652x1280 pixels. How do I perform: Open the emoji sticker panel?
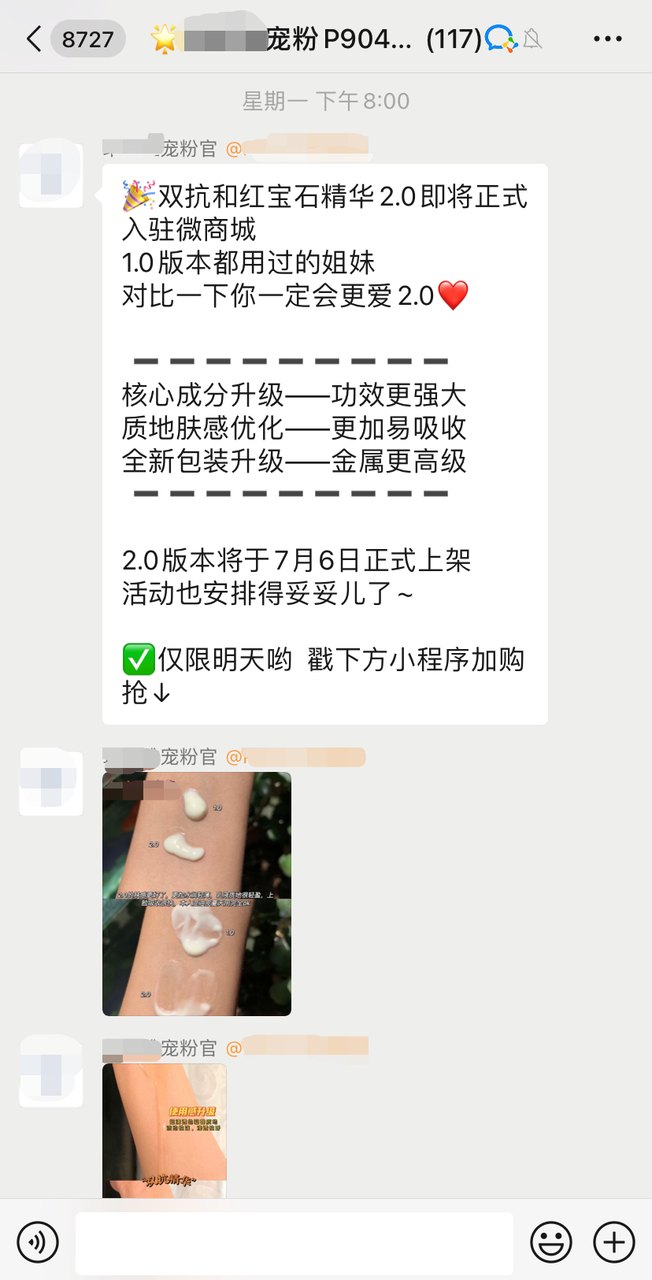click(551, 1242)
